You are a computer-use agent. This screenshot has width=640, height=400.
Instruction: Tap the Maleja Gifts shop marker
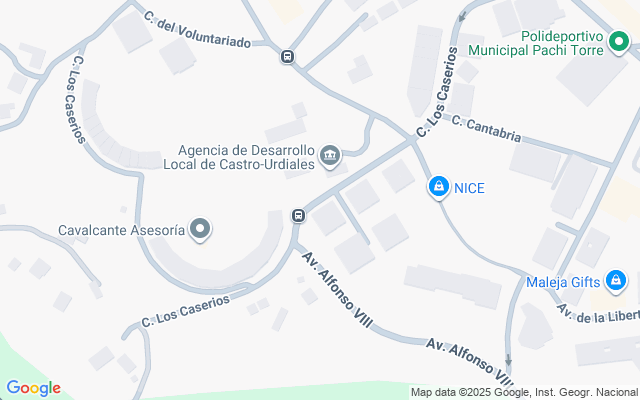[x=619, y=281]
